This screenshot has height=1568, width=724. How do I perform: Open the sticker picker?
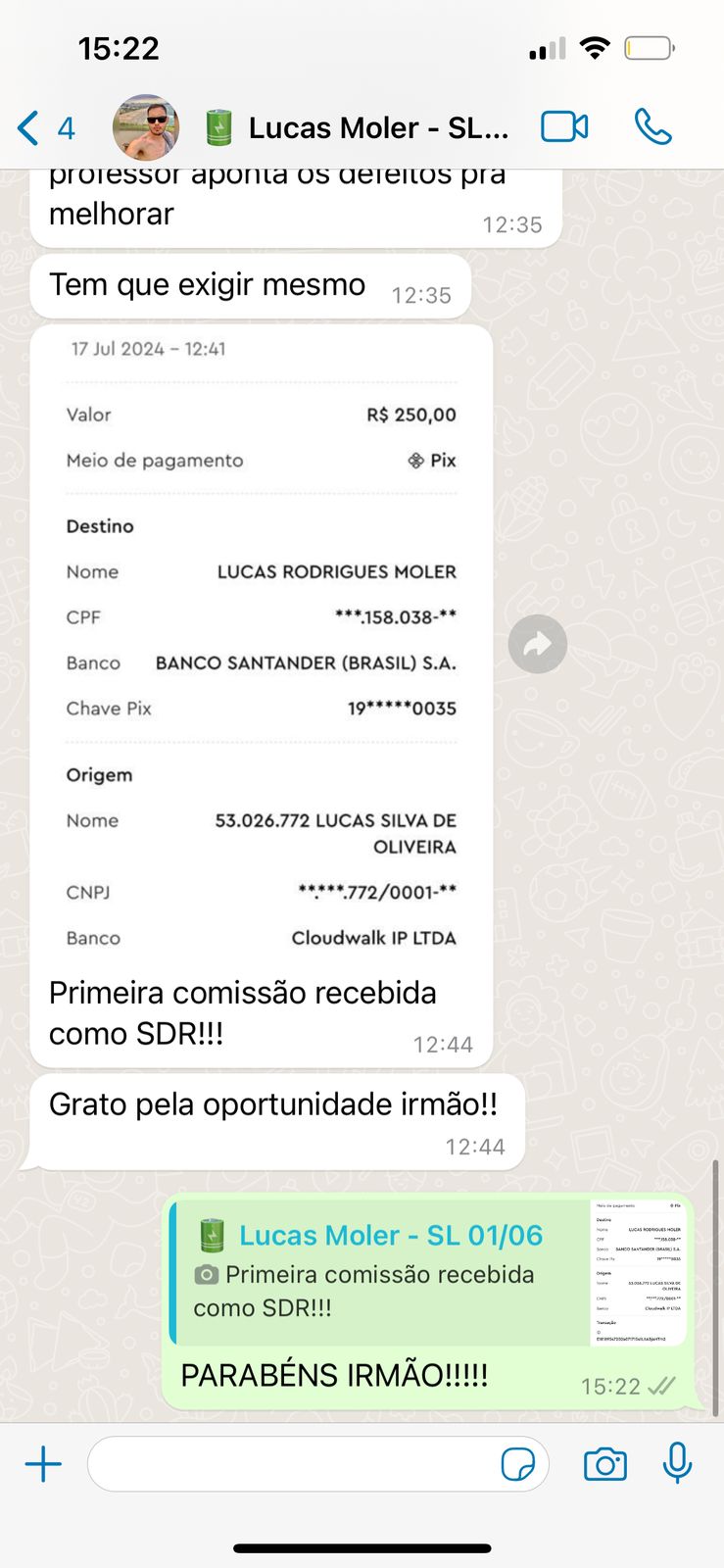click(x=517, y=1464)
